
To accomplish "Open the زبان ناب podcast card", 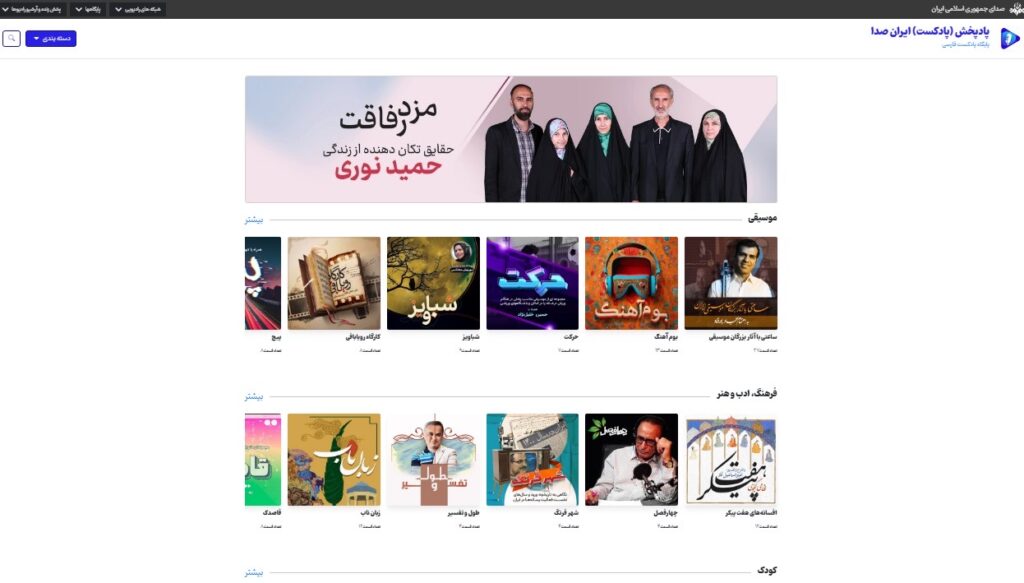I will click(334, 460).
